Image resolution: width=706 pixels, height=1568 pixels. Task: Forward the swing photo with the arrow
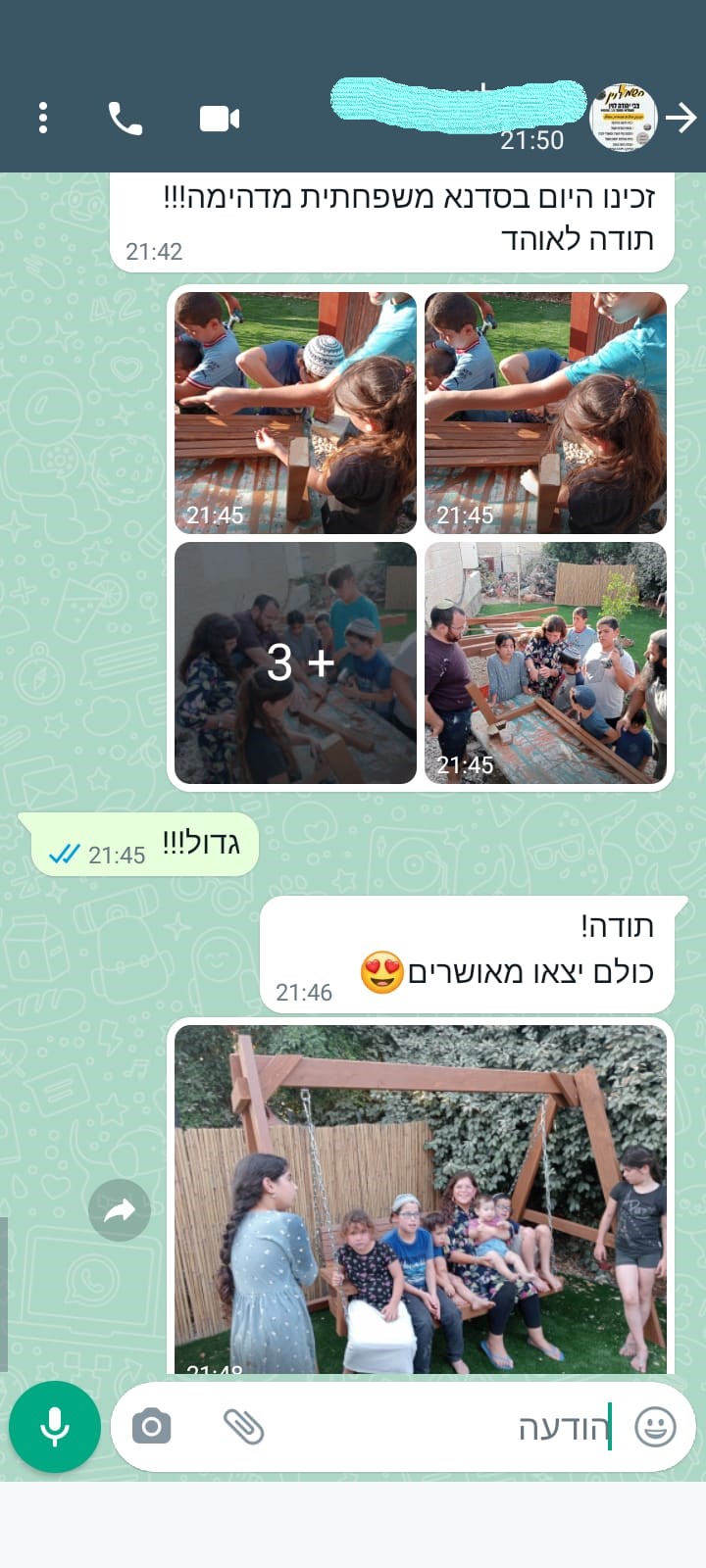[120, 1211]
